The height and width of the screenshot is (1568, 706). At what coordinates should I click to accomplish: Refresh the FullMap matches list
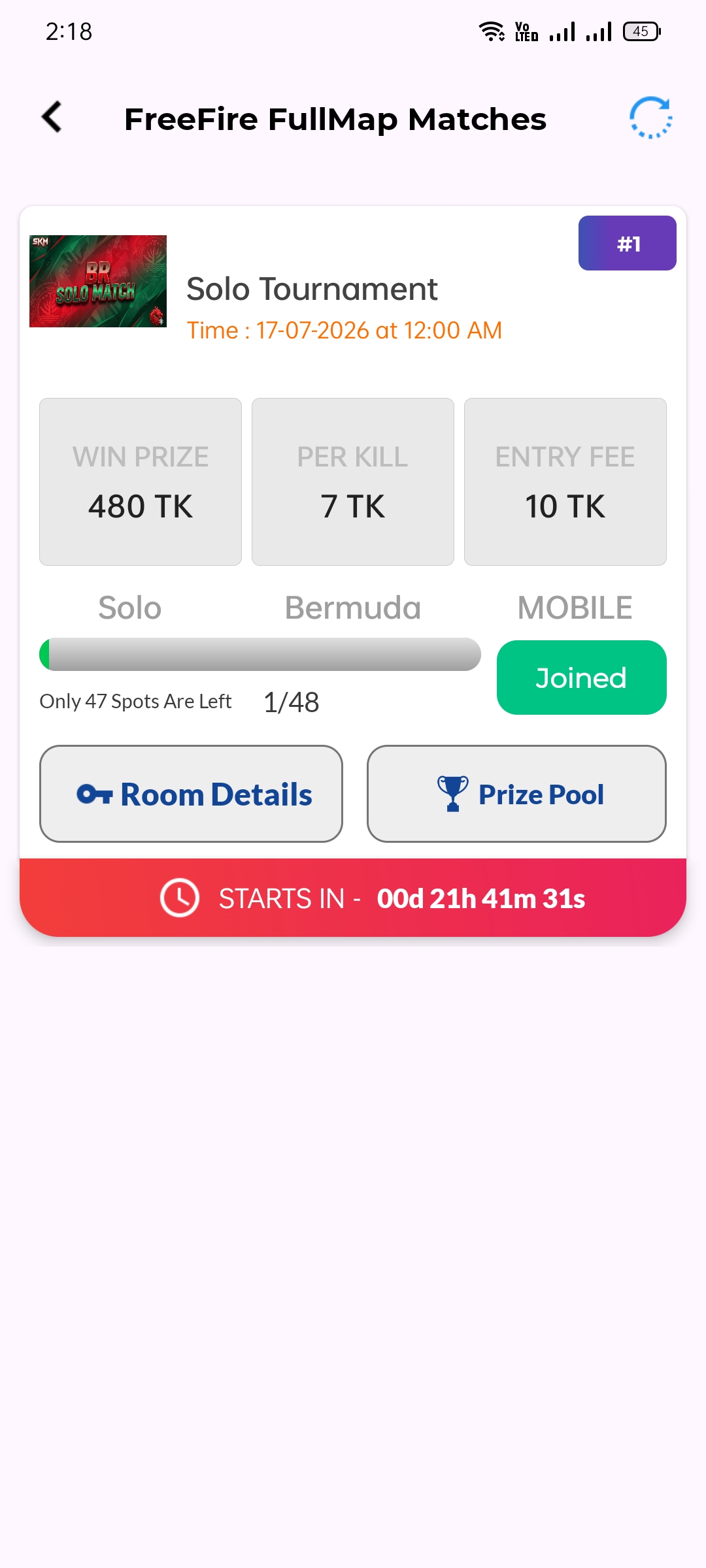(x=651, y=118)
